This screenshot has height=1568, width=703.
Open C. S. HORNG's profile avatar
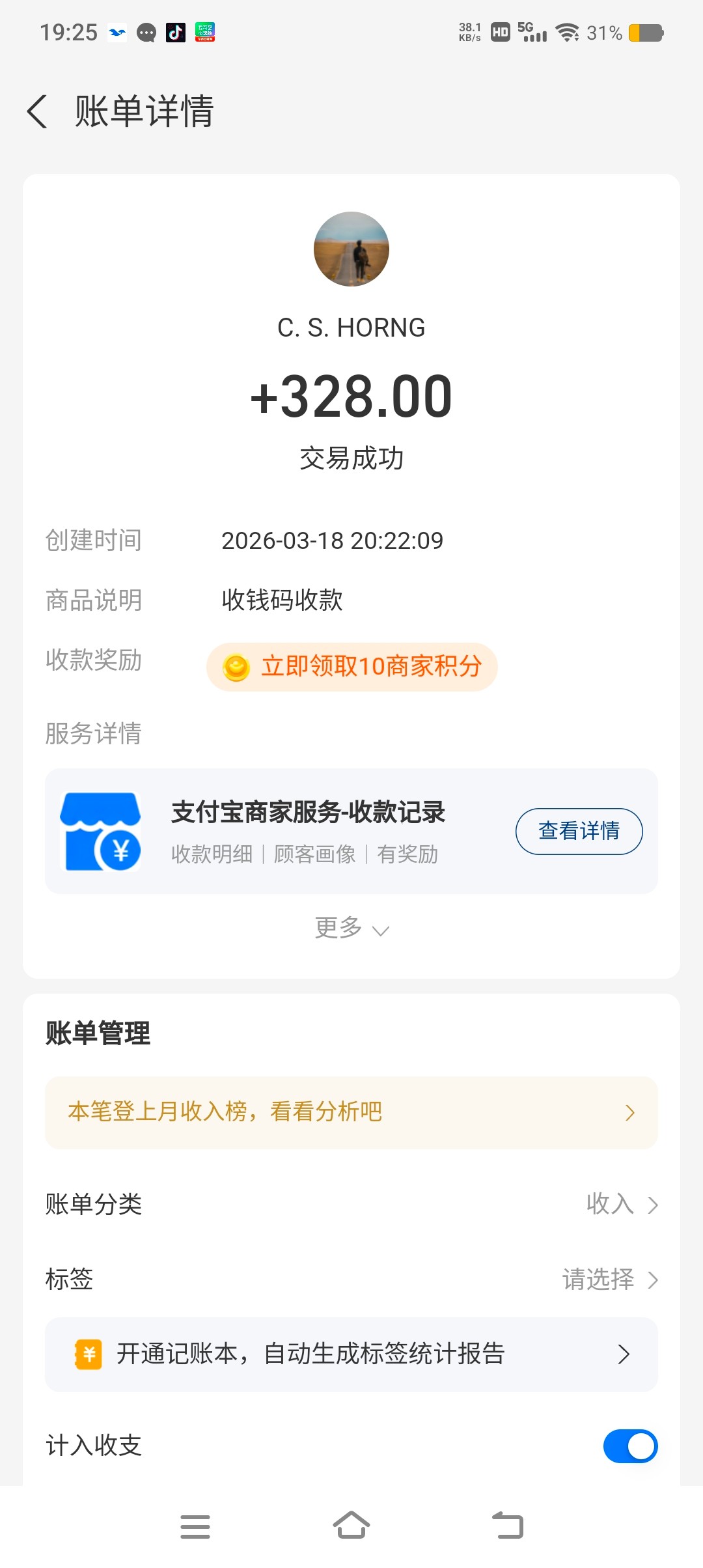(x=351, y=249)
